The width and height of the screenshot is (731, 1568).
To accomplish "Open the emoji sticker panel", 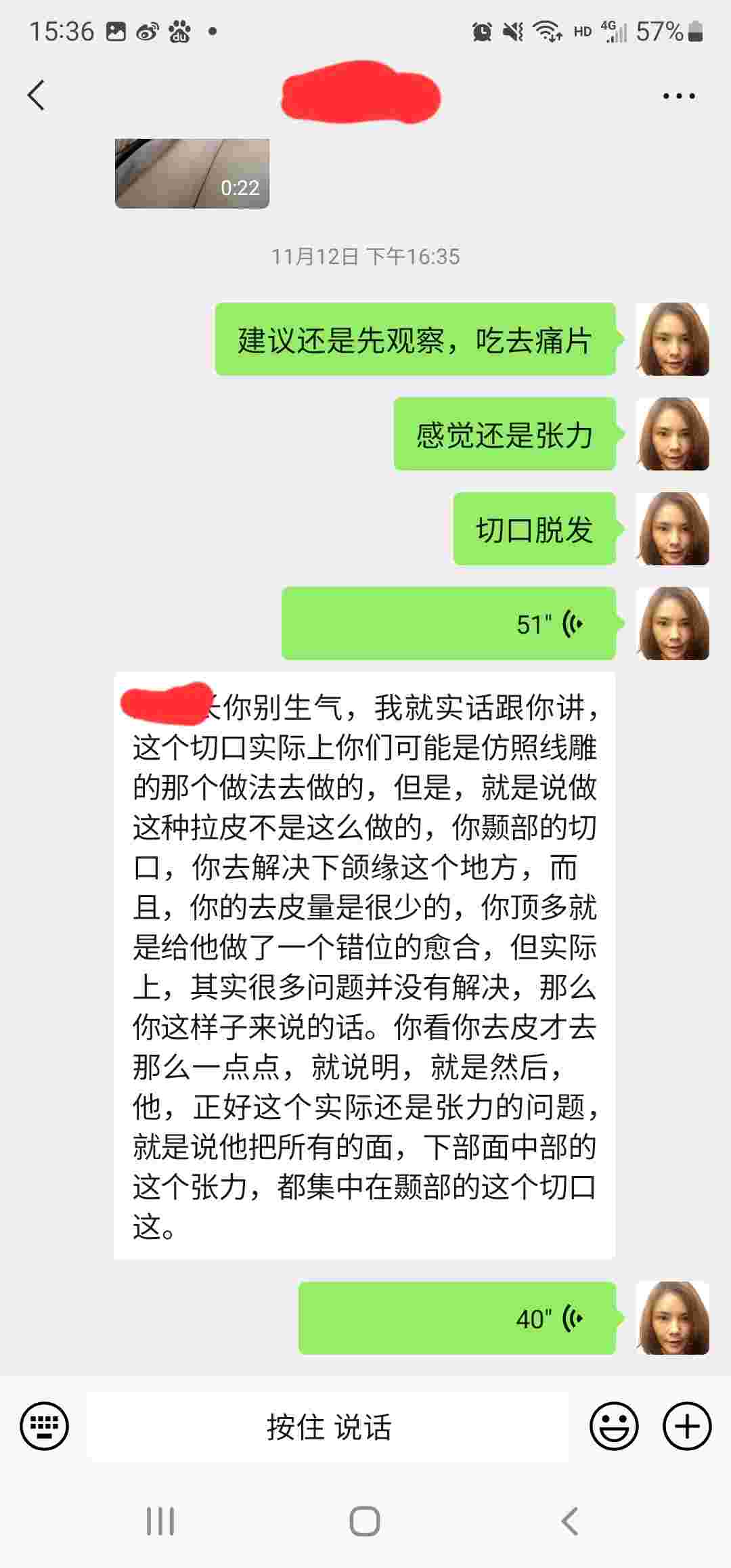I will (x=614, y=1425).
